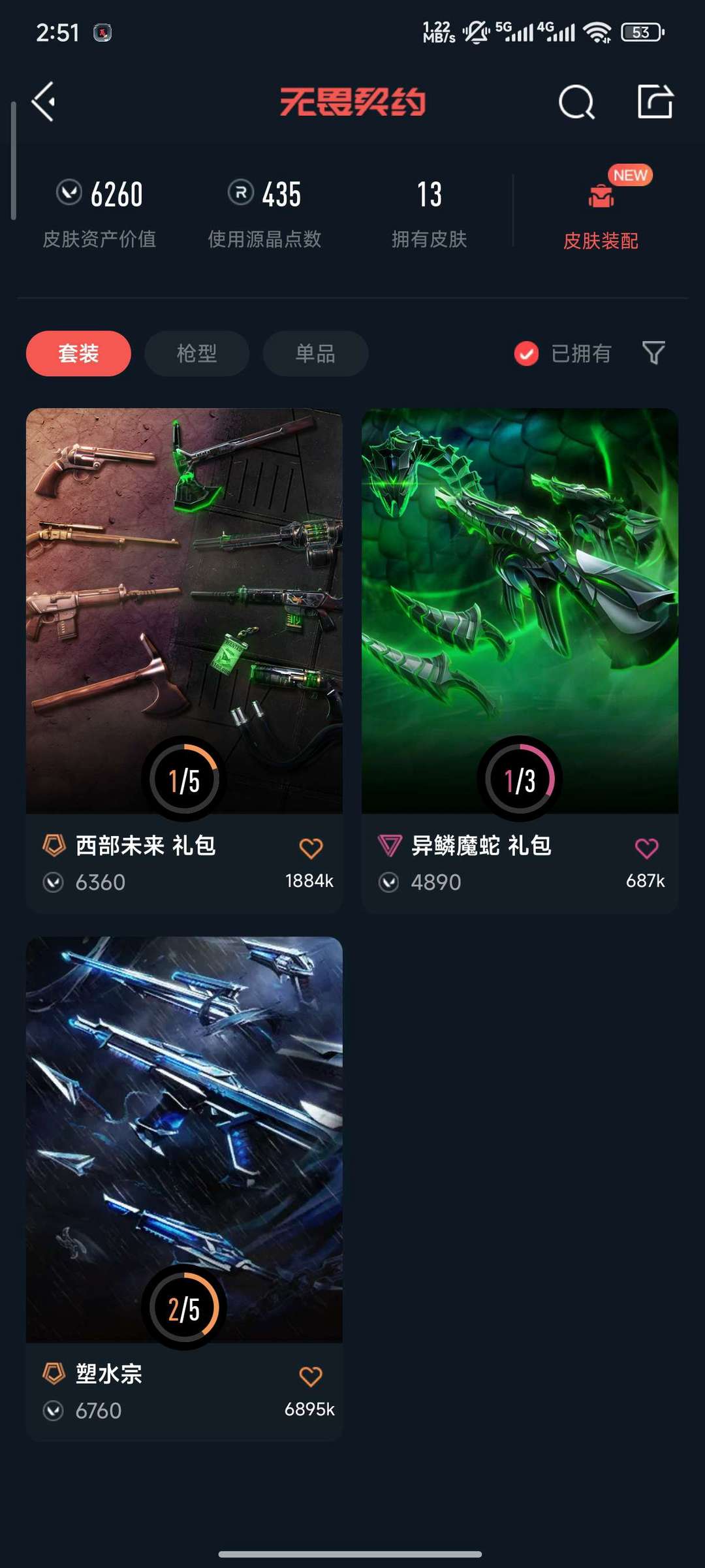Toggle the heart on 塑水宗 bundle
Viewport: 705px width, 1568px height.
pos(311,1374)
